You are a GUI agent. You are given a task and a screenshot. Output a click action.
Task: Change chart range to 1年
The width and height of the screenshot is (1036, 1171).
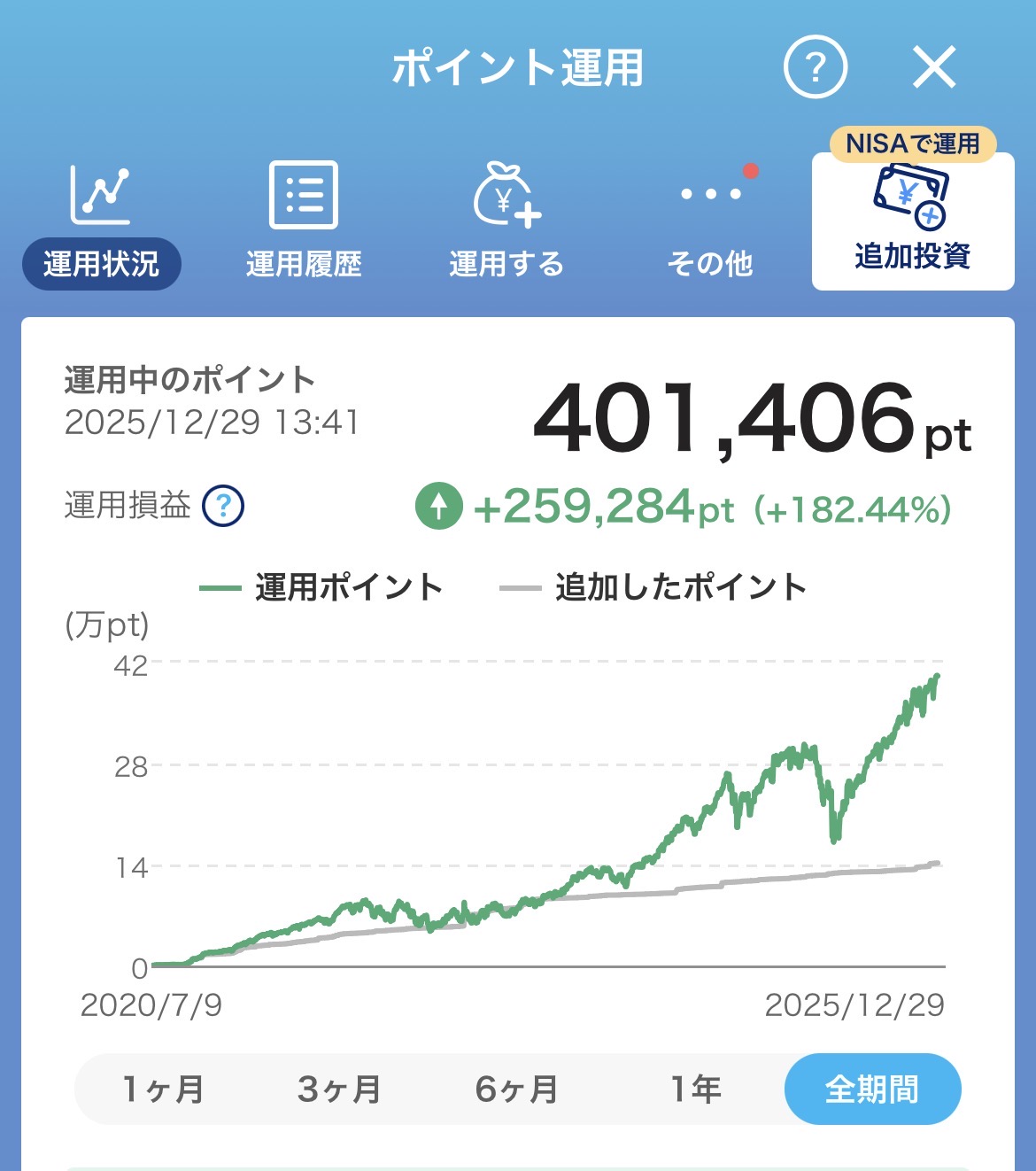[x=696, y=1089]
